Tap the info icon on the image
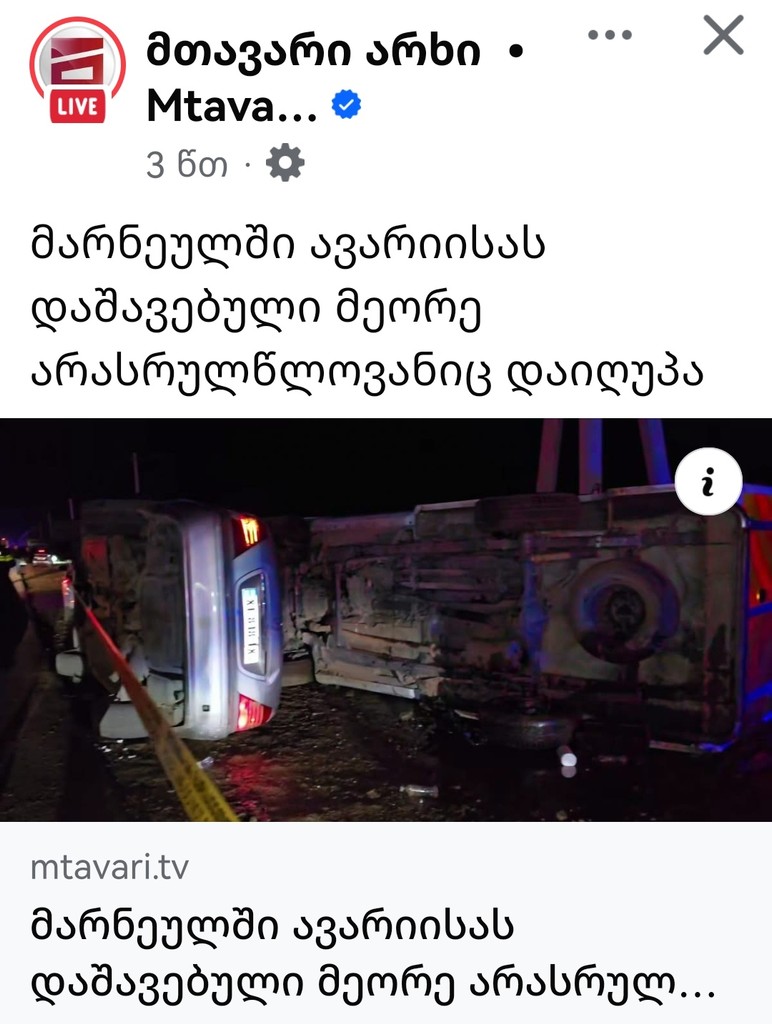 click(x=708, y=482)
